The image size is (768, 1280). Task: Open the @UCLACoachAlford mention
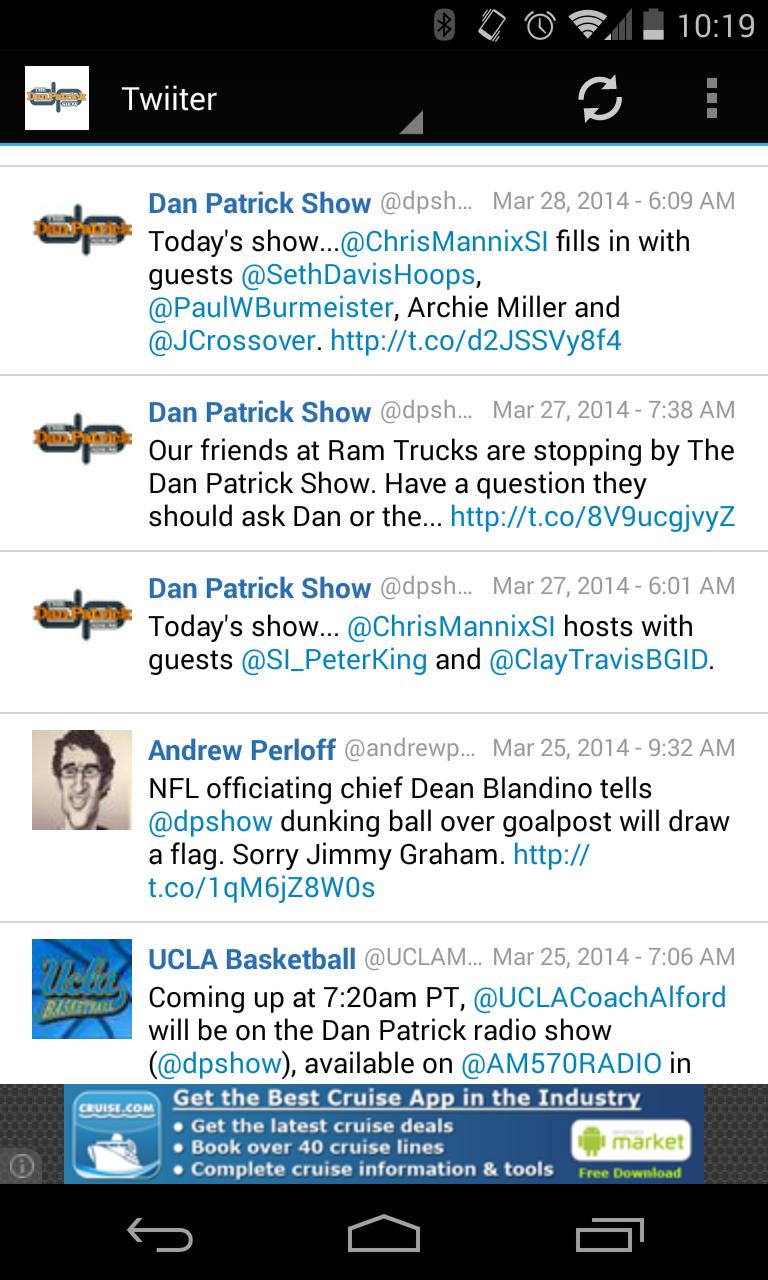tap(600, 997)
